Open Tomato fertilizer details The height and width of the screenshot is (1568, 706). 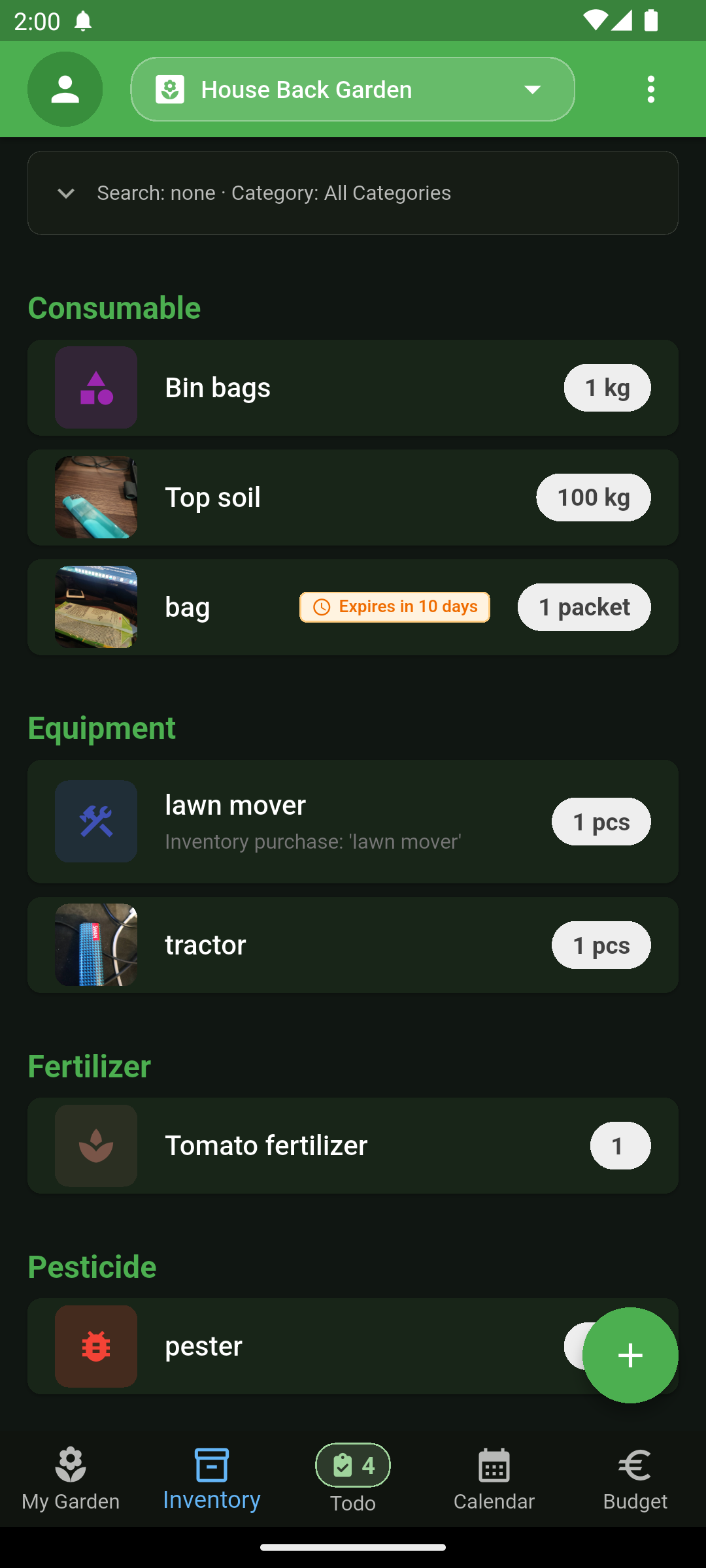click(x=352, y=1145)
